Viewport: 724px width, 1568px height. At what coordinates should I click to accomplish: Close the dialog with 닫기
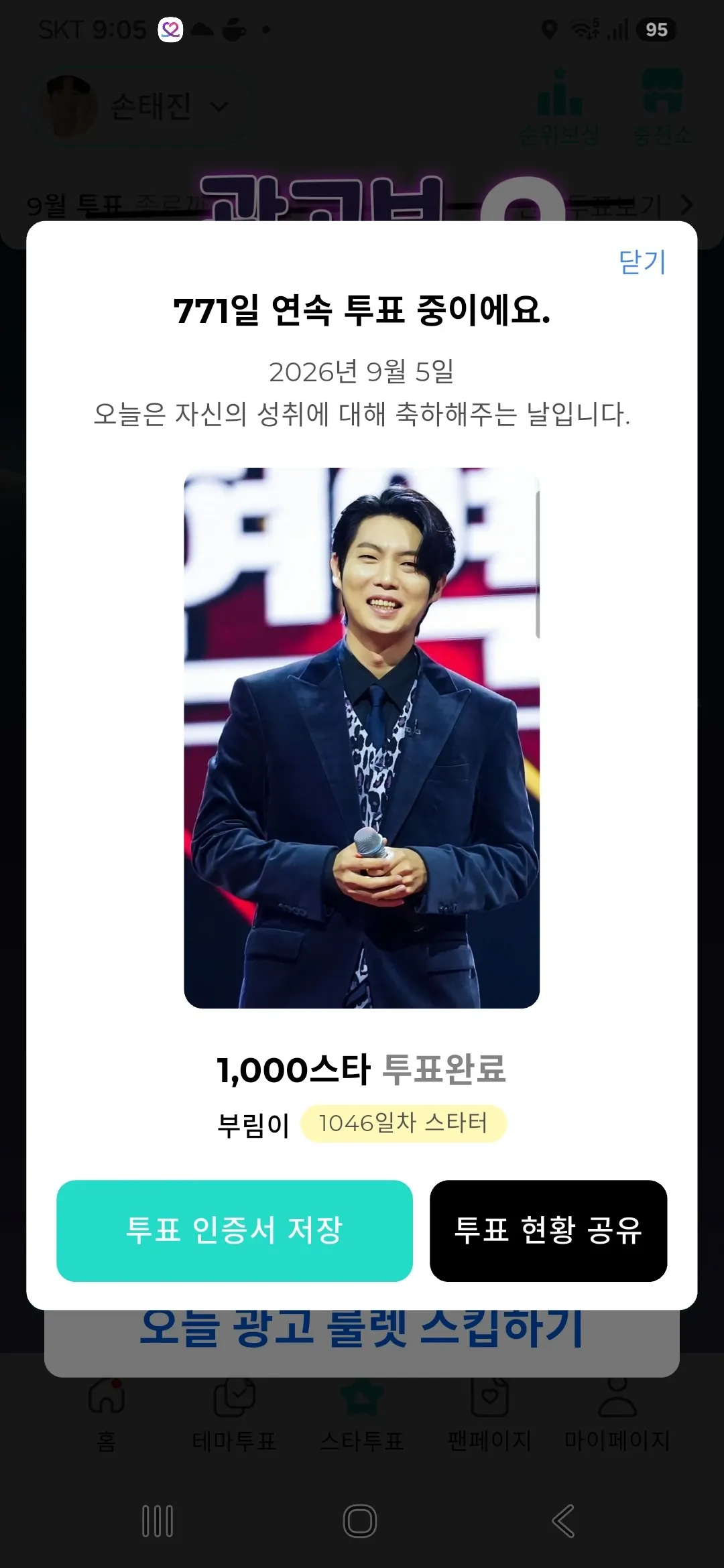[642, 262]
